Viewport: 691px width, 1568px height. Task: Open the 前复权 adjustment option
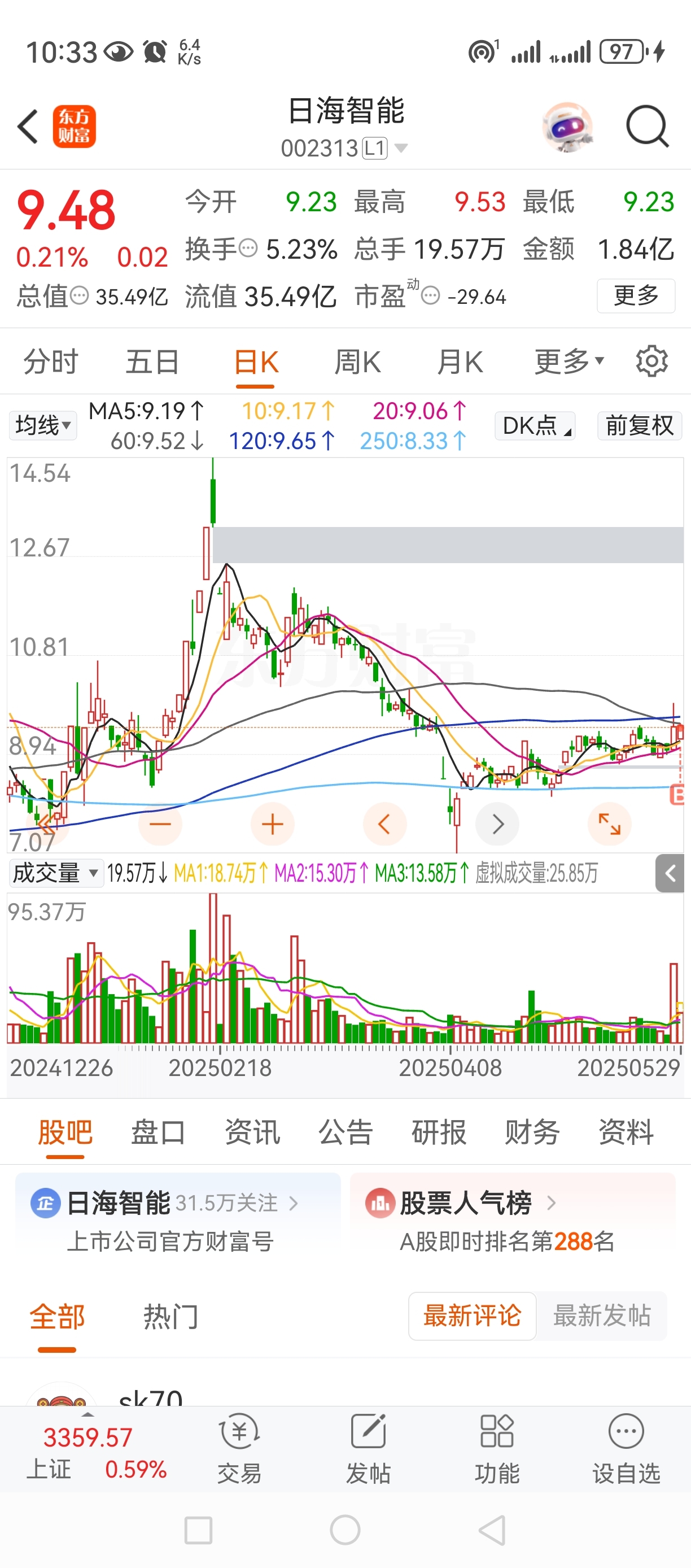click(639, 425)
